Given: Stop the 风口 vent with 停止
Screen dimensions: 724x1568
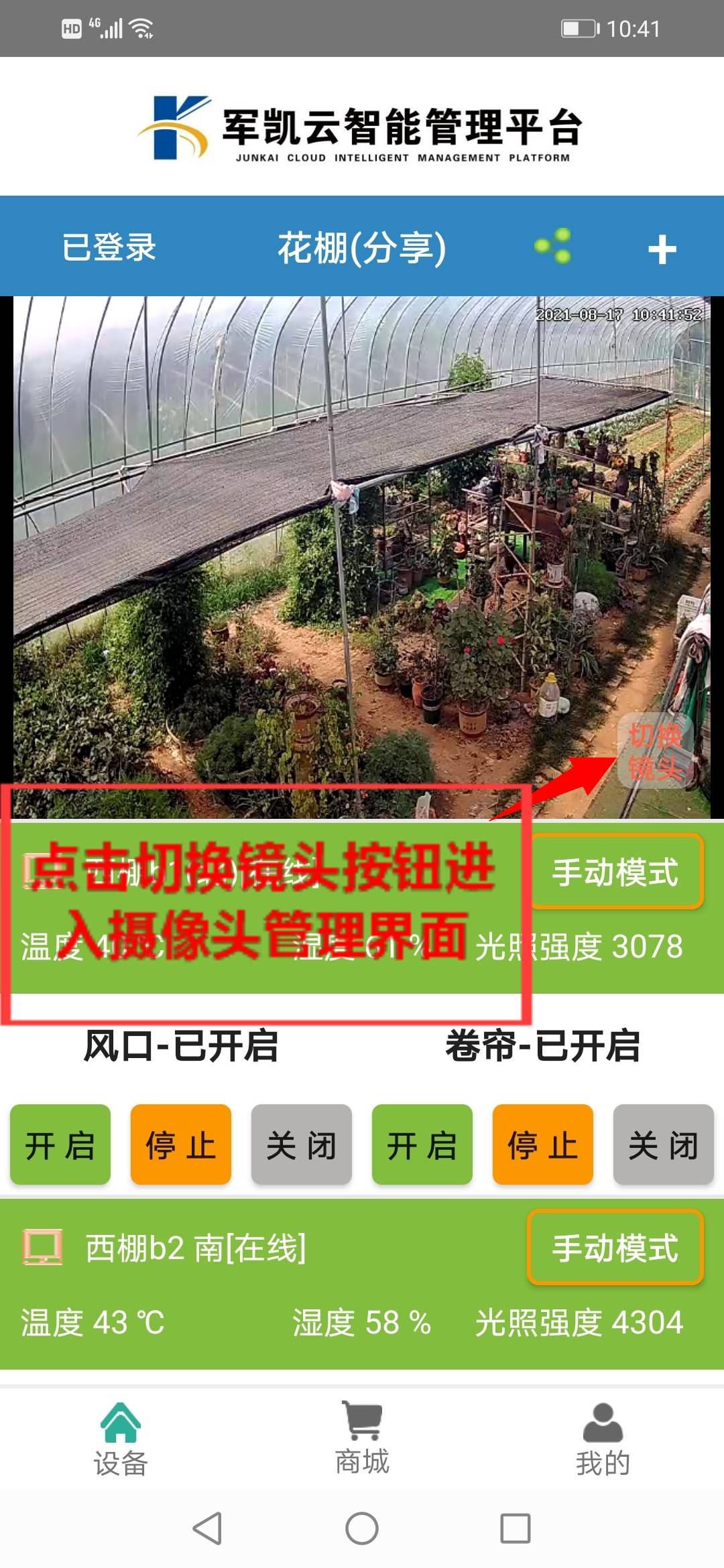Looking at the screenshot, I should tap(181, 1145).
